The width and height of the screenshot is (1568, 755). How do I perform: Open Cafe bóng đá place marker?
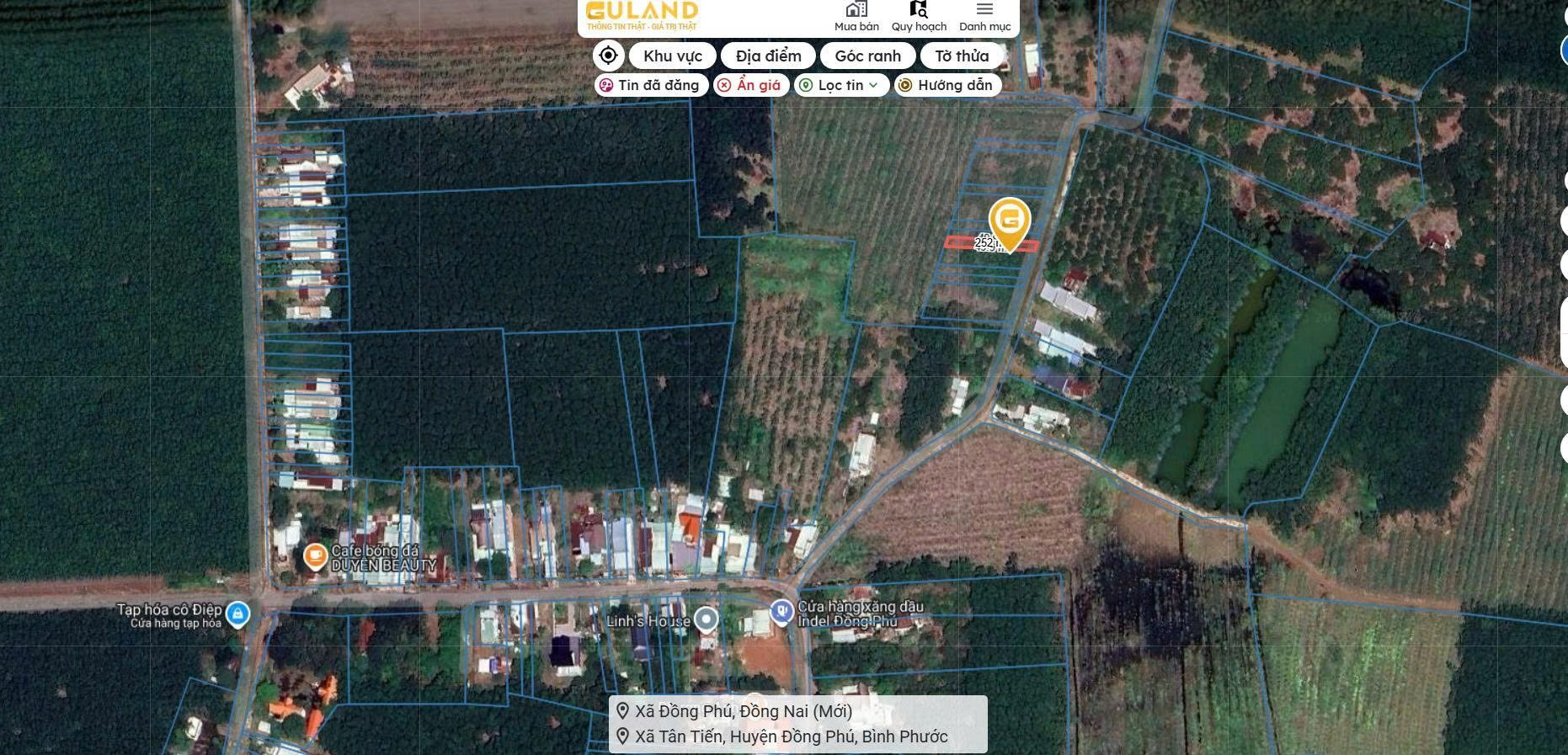click(315, 556)
